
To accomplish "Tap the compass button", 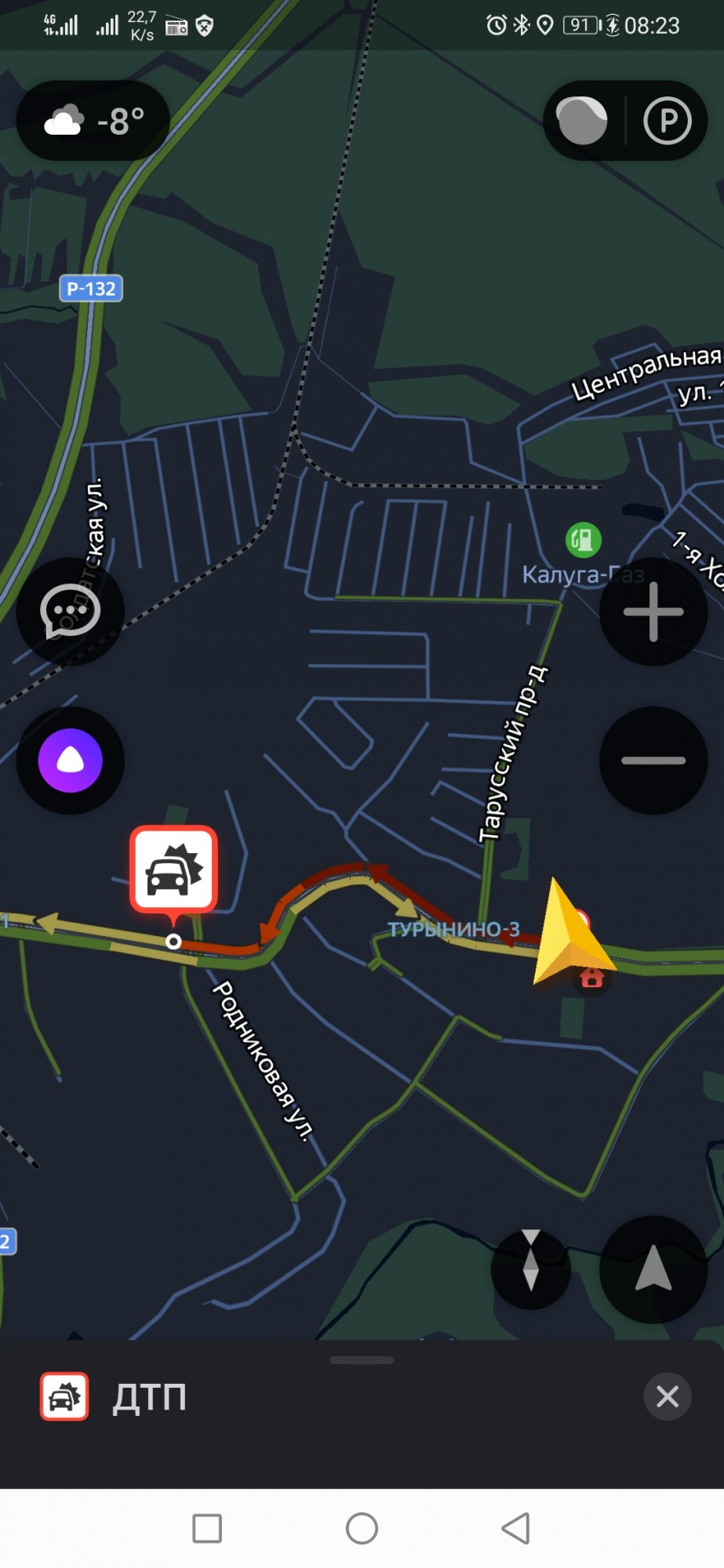I will click(x=531, y=1269).
